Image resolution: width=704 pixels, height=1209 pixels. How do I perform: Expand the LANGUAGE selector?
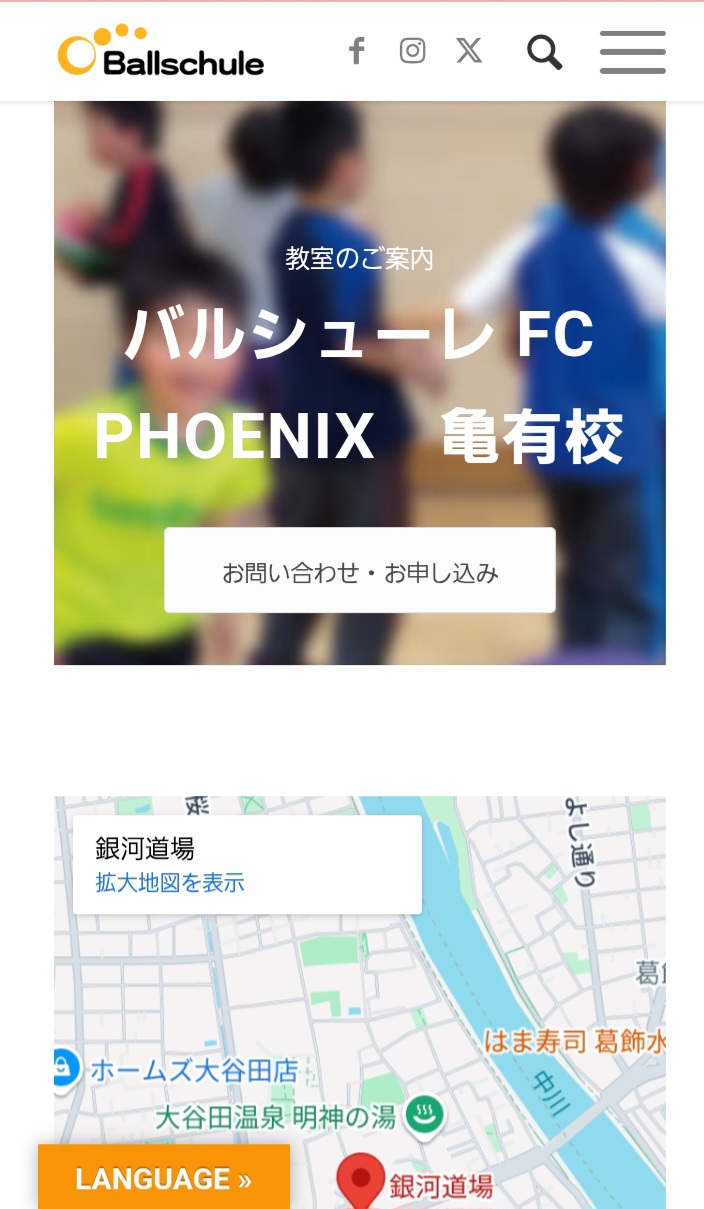tap(164, 1179)
